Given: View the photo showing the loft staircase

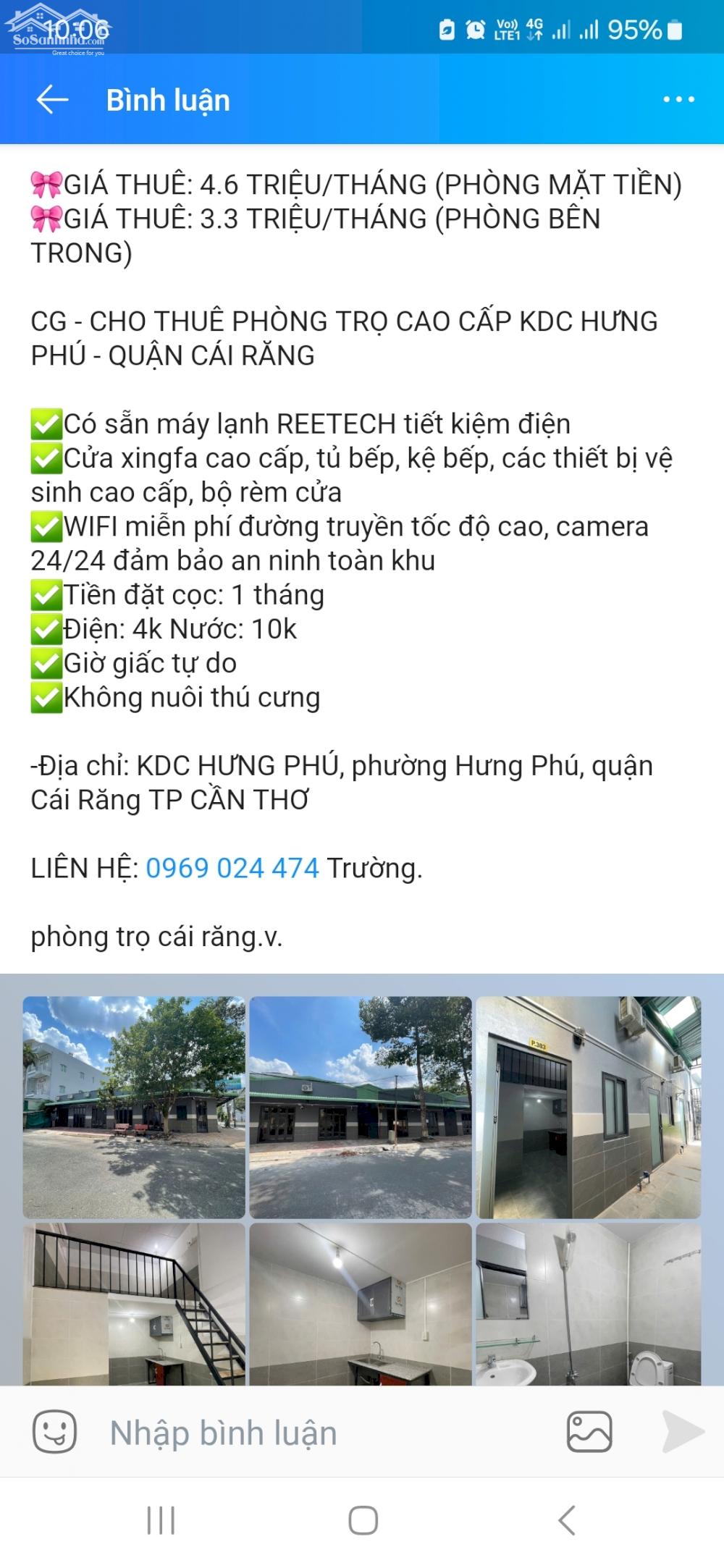Looking at the screenshot, I should [x=134, y=1304].
